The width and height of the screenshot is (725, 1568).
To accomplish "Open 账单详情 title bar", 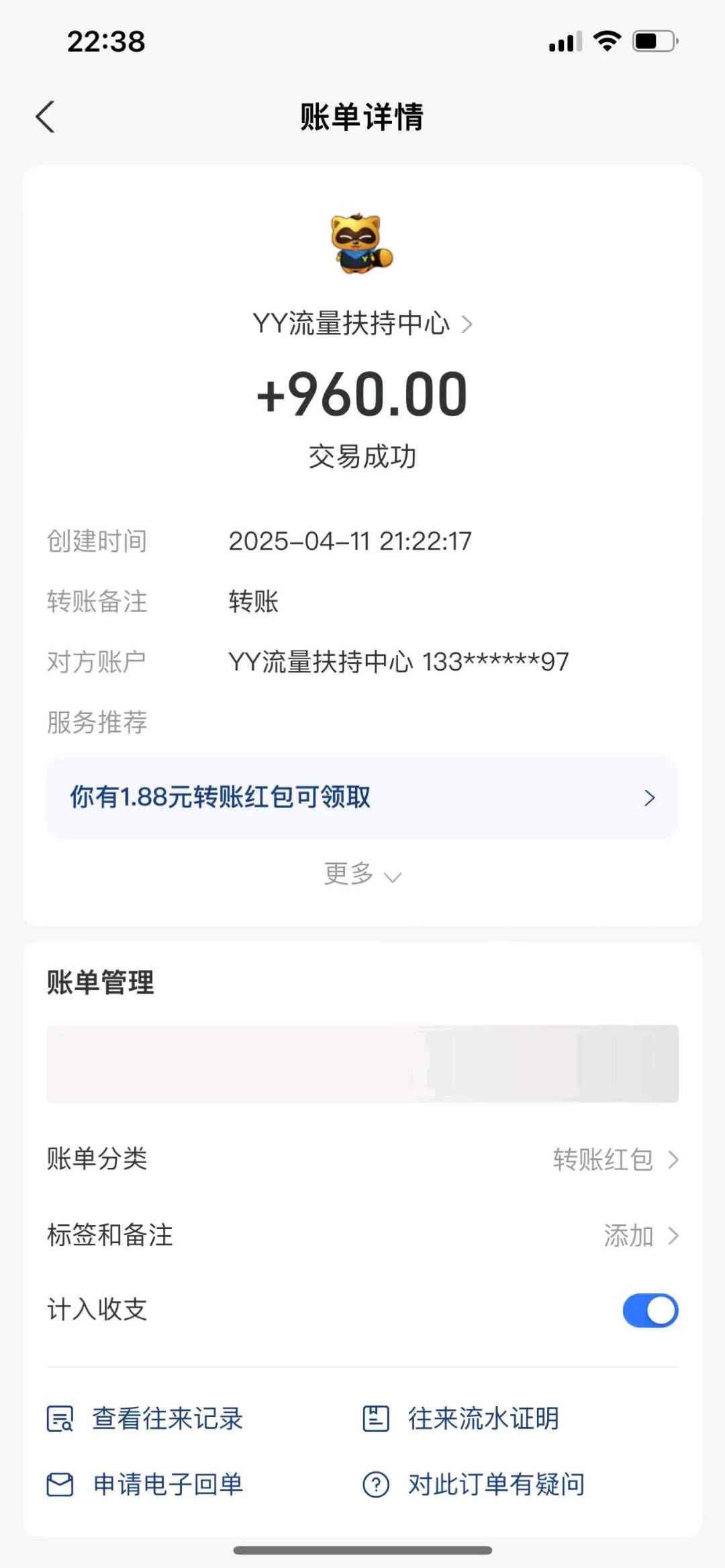I will point(362,114).
